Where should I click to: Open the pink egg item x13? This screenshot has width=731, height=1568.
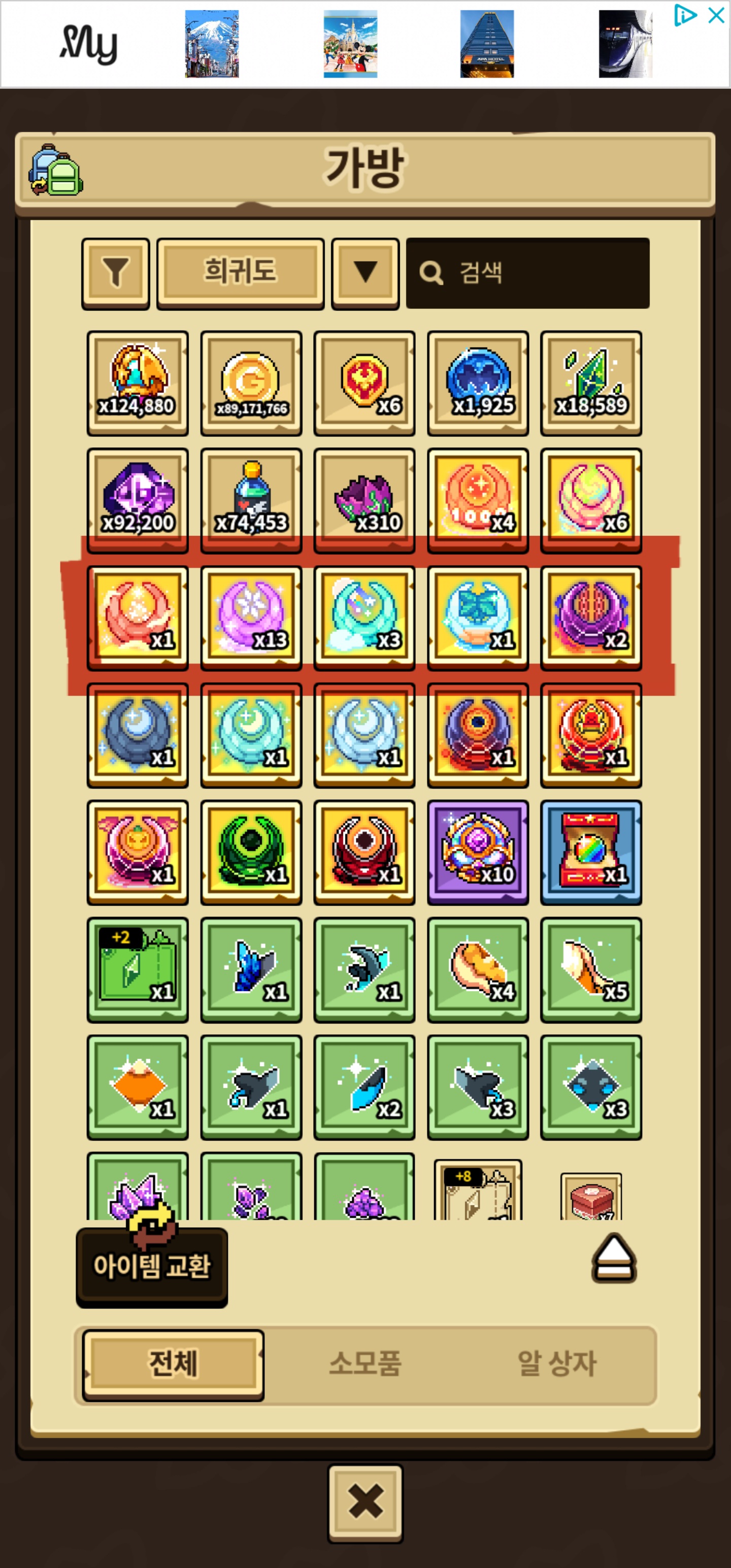pyautogui.click(x=251, y=617)
